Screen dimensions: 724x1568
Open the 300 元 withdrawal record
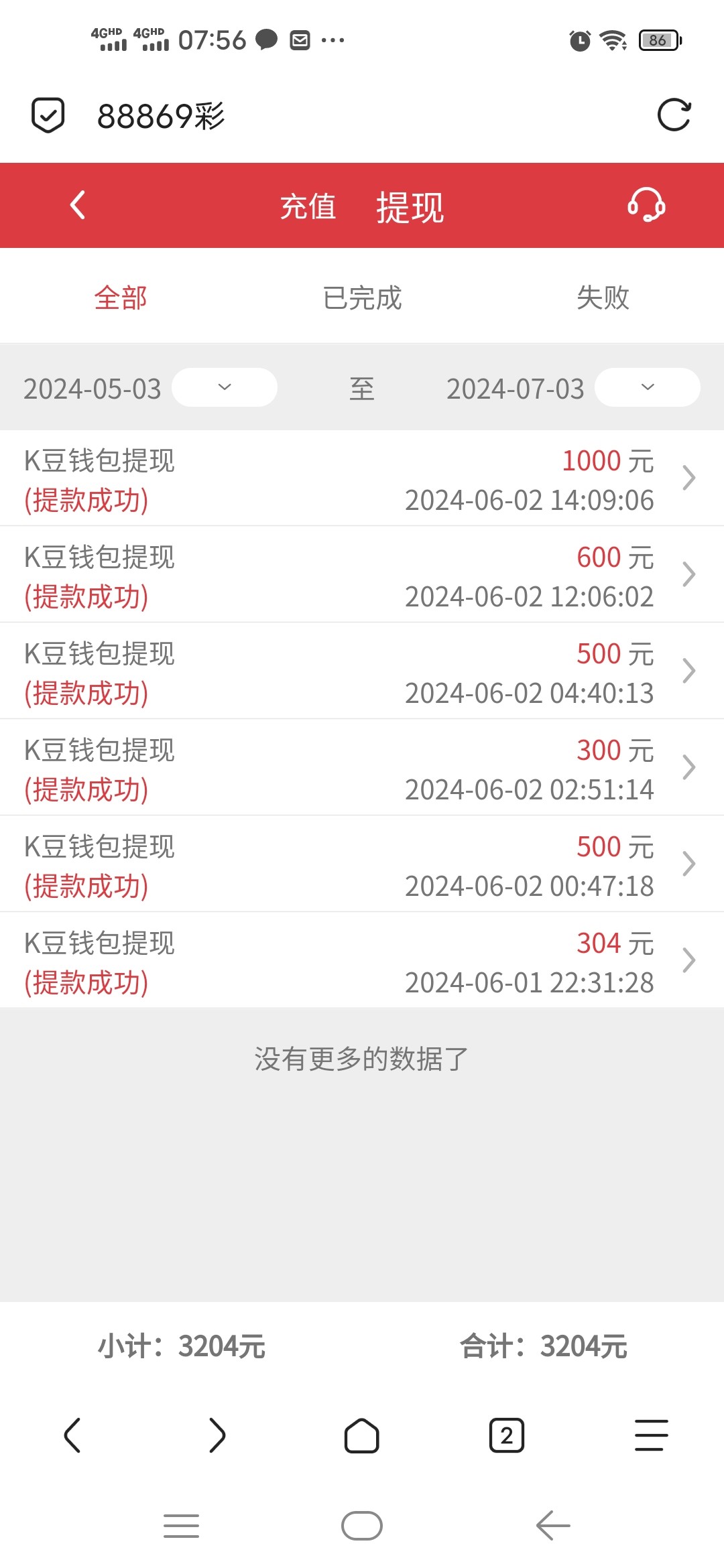click(362, 768)
